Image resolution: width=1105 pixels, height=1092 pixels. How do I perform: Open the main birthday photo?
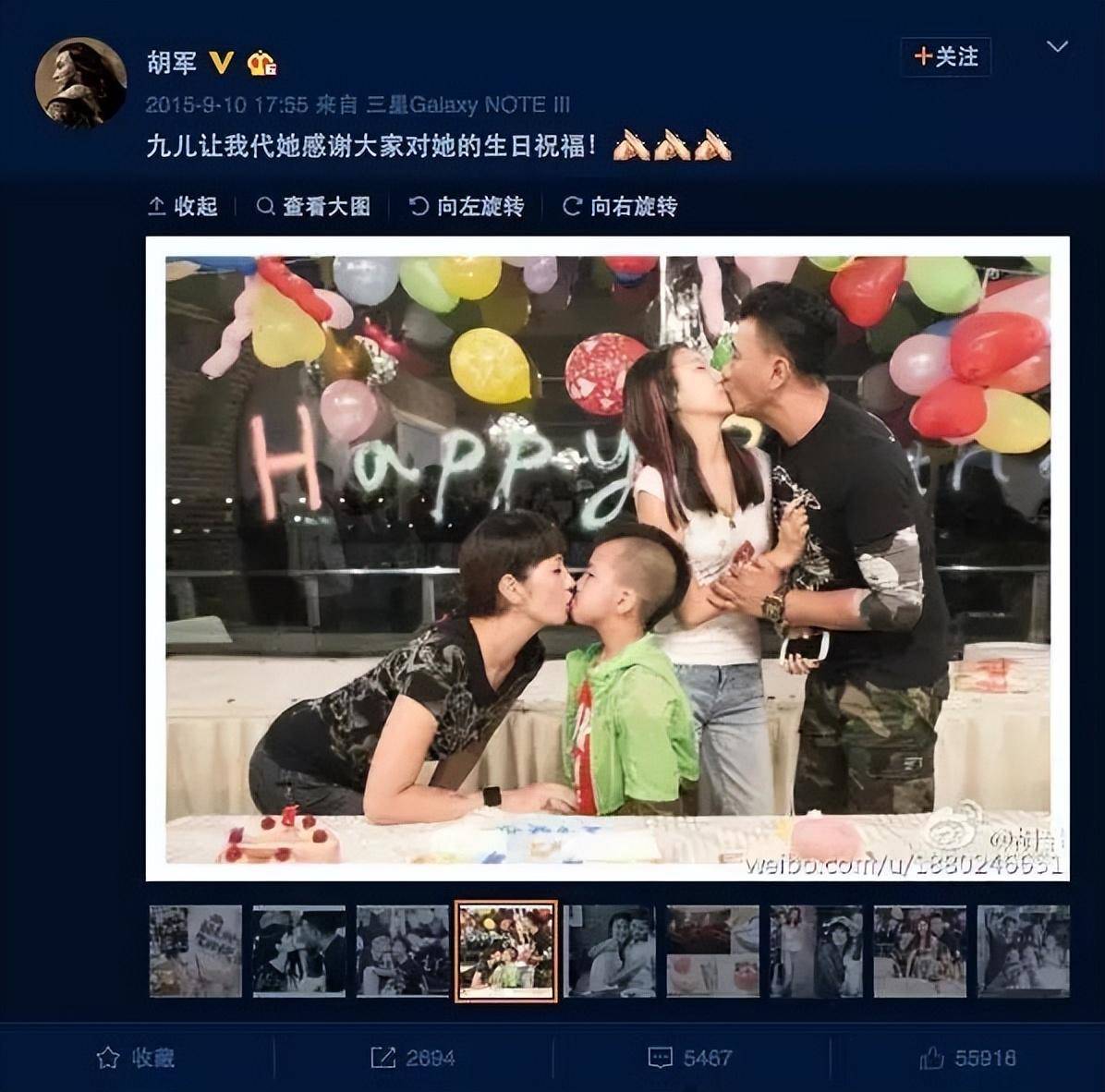[x=607, y=558]
